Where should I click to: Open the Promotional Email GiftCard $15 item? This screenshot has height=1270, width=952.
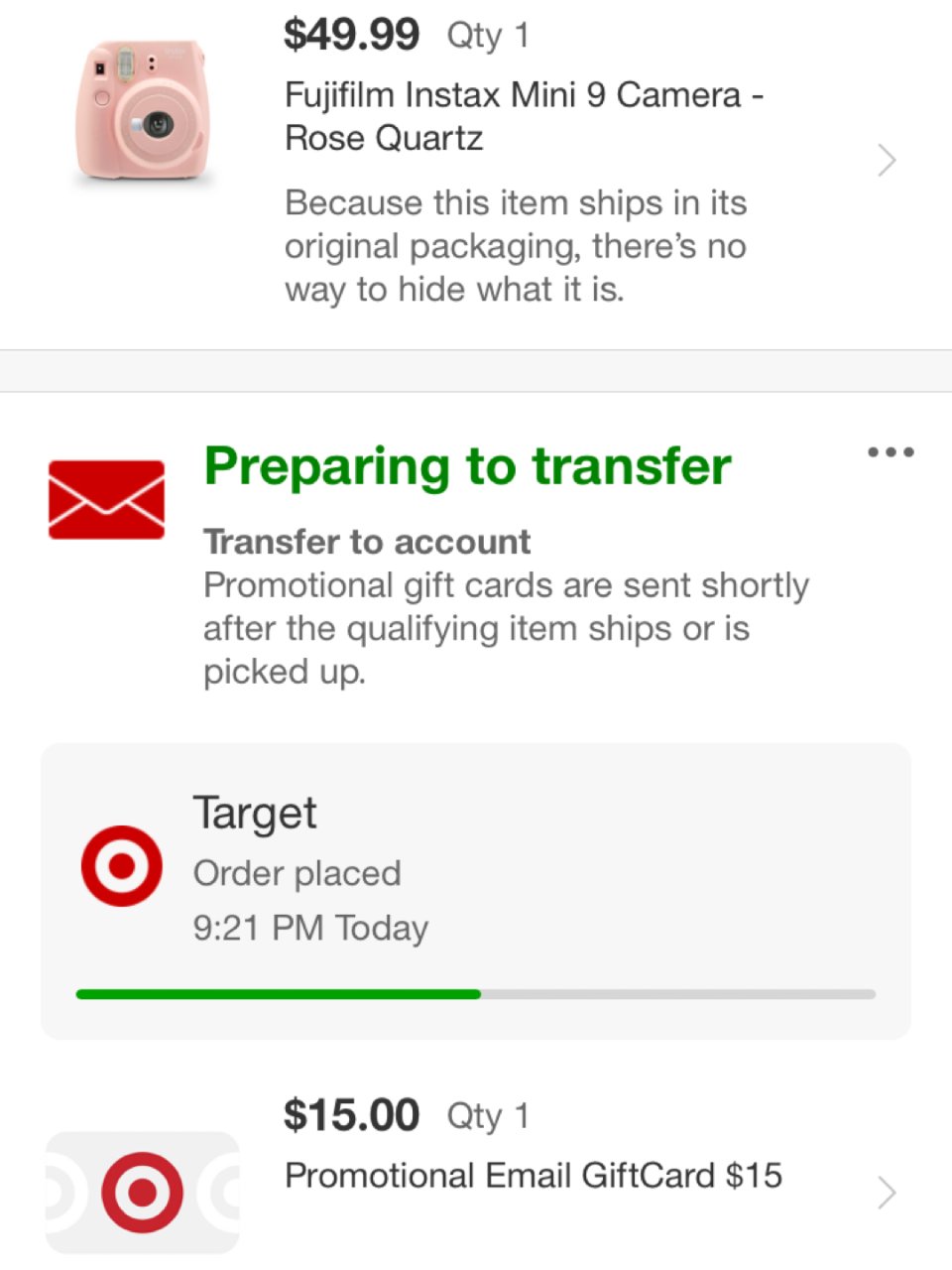pyautogui.click(x=533, y=1176)
